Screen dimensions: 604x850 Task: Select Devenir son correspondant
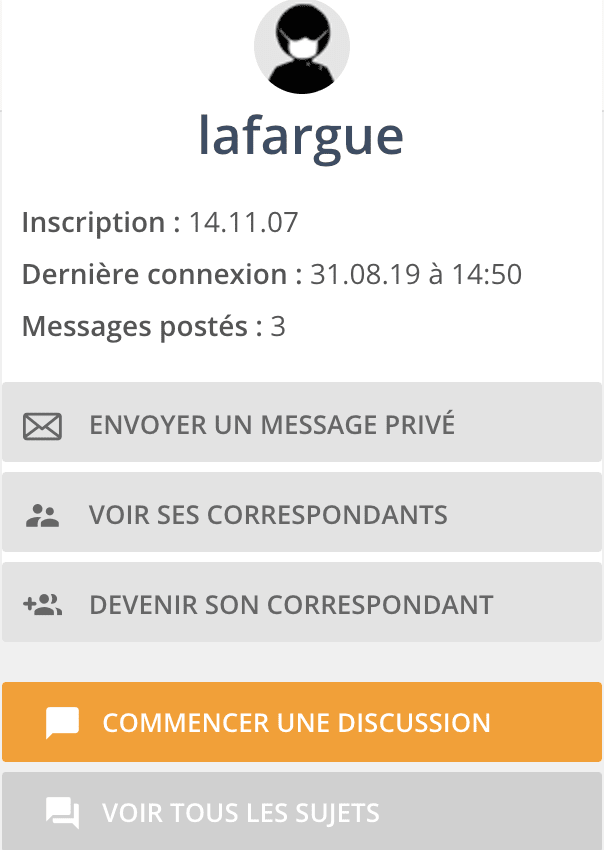[301, 605]
